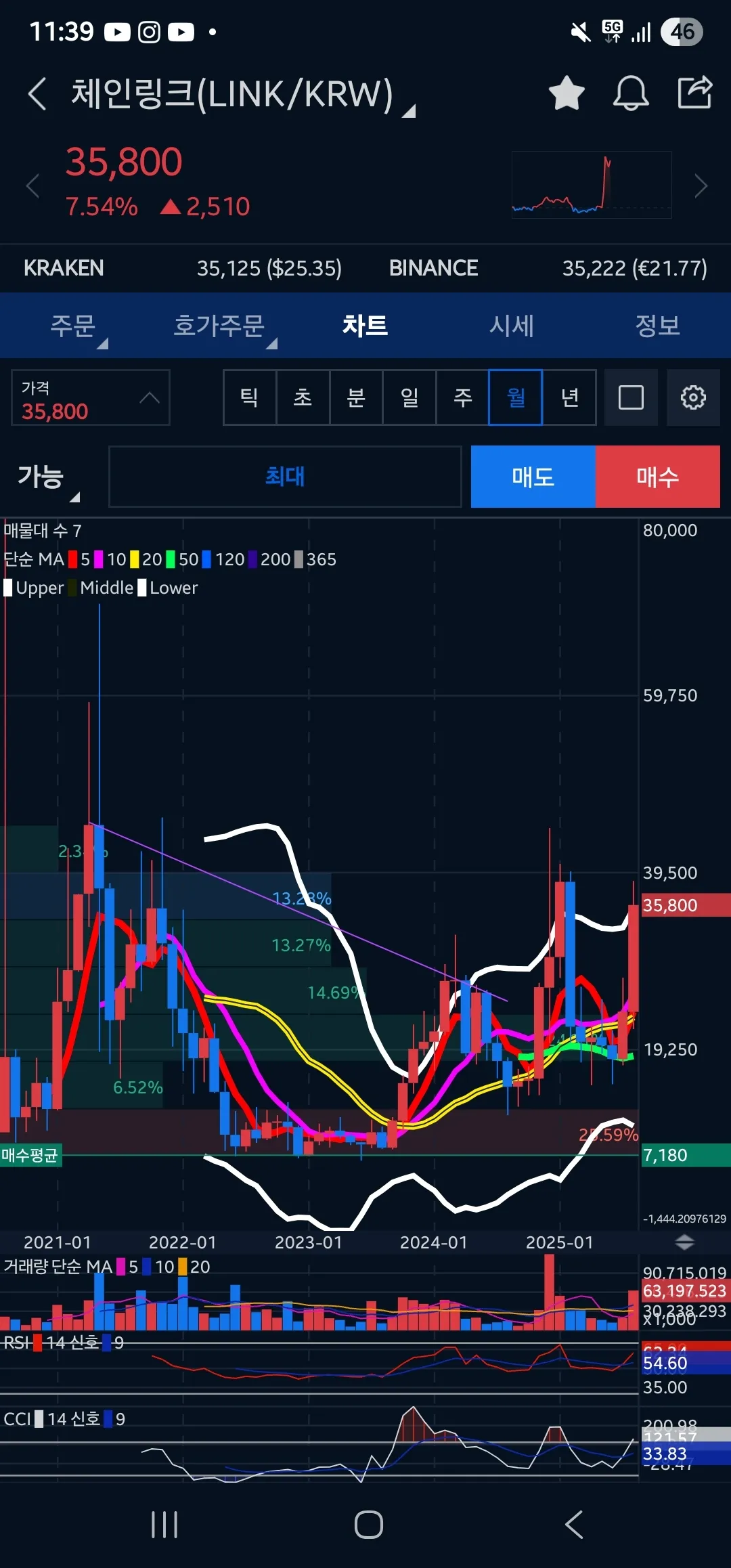The width and height of the screenshot is (731, 1568).
Task: Share this chart screen
Action: (x=695, y=93)
